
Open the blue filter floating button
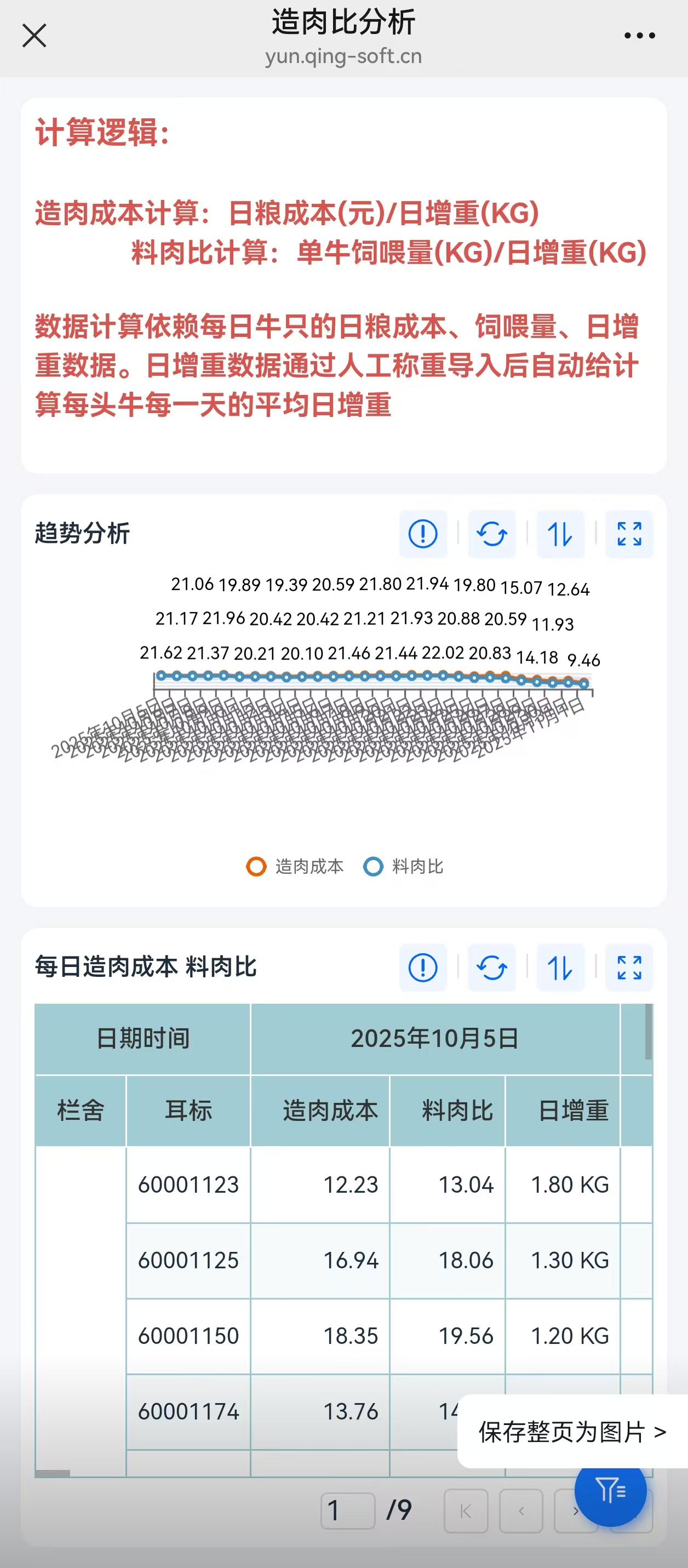tap(610, 1490)
